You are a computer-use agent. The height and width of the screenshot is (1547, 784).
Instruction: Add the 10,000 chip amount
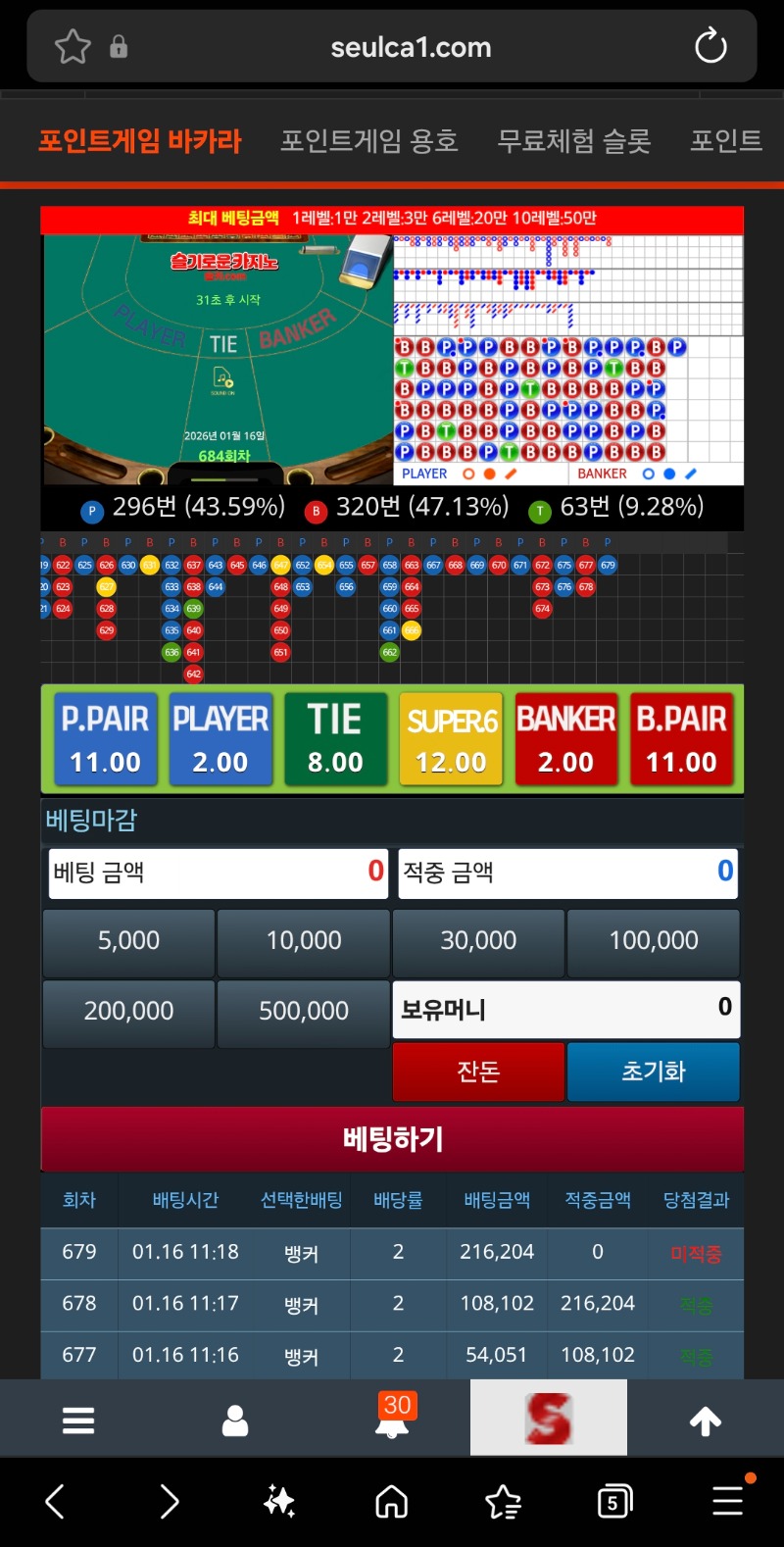[x=304, y=941]
